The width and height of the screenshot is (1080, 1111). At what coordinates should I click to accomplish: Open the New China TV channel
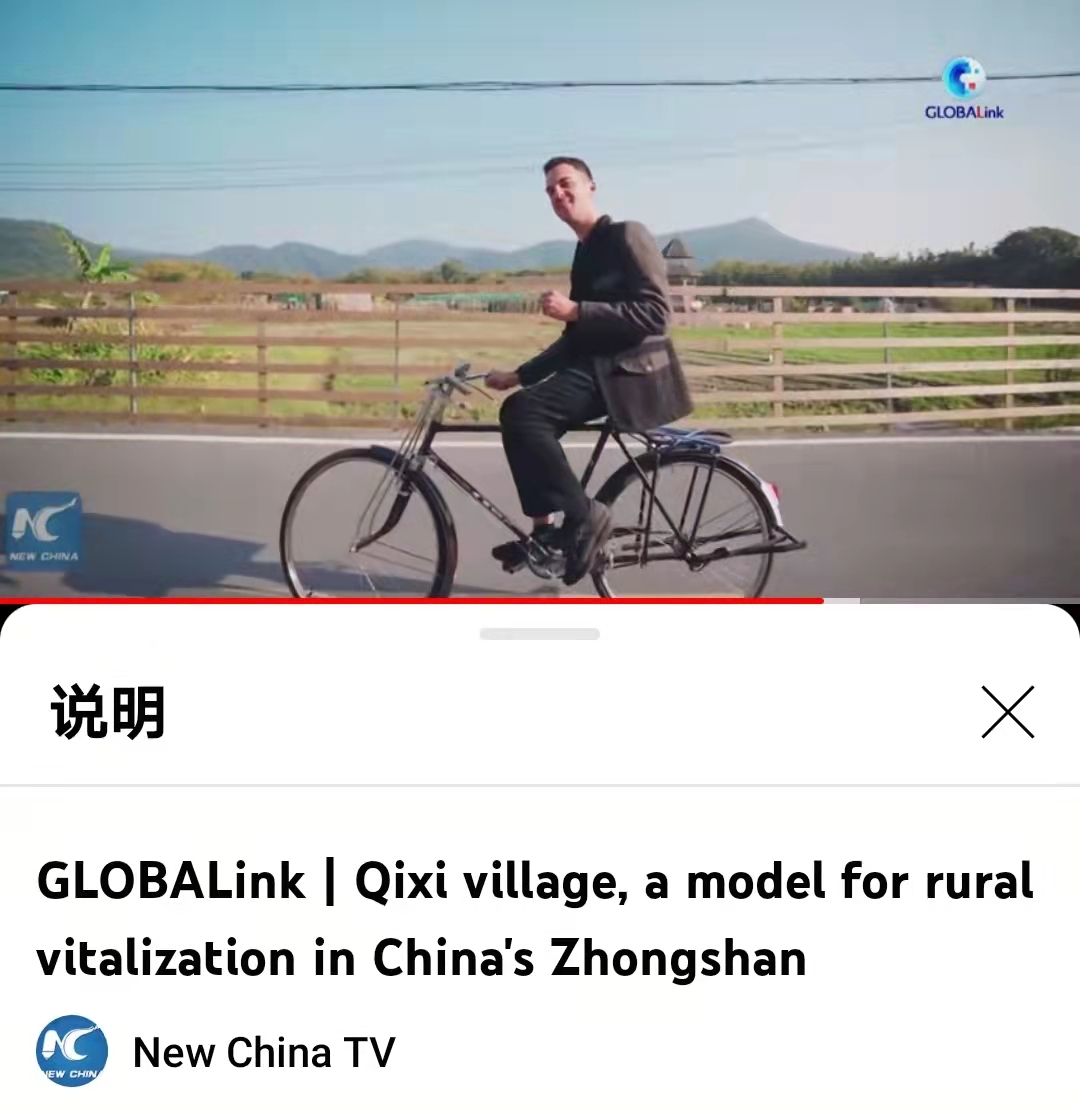pyautogui.click(x=263, y=1052)
